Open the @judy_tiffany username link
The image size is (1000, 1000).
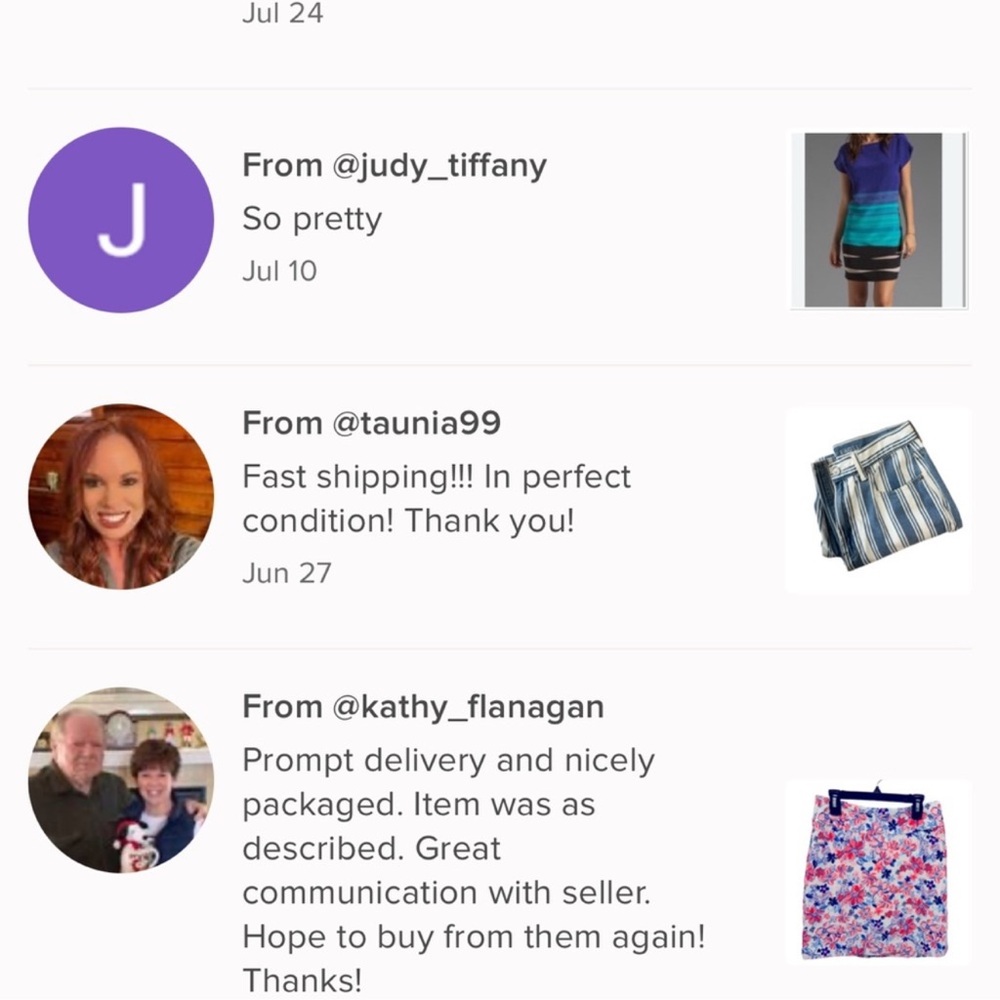[x=439, y=166]
